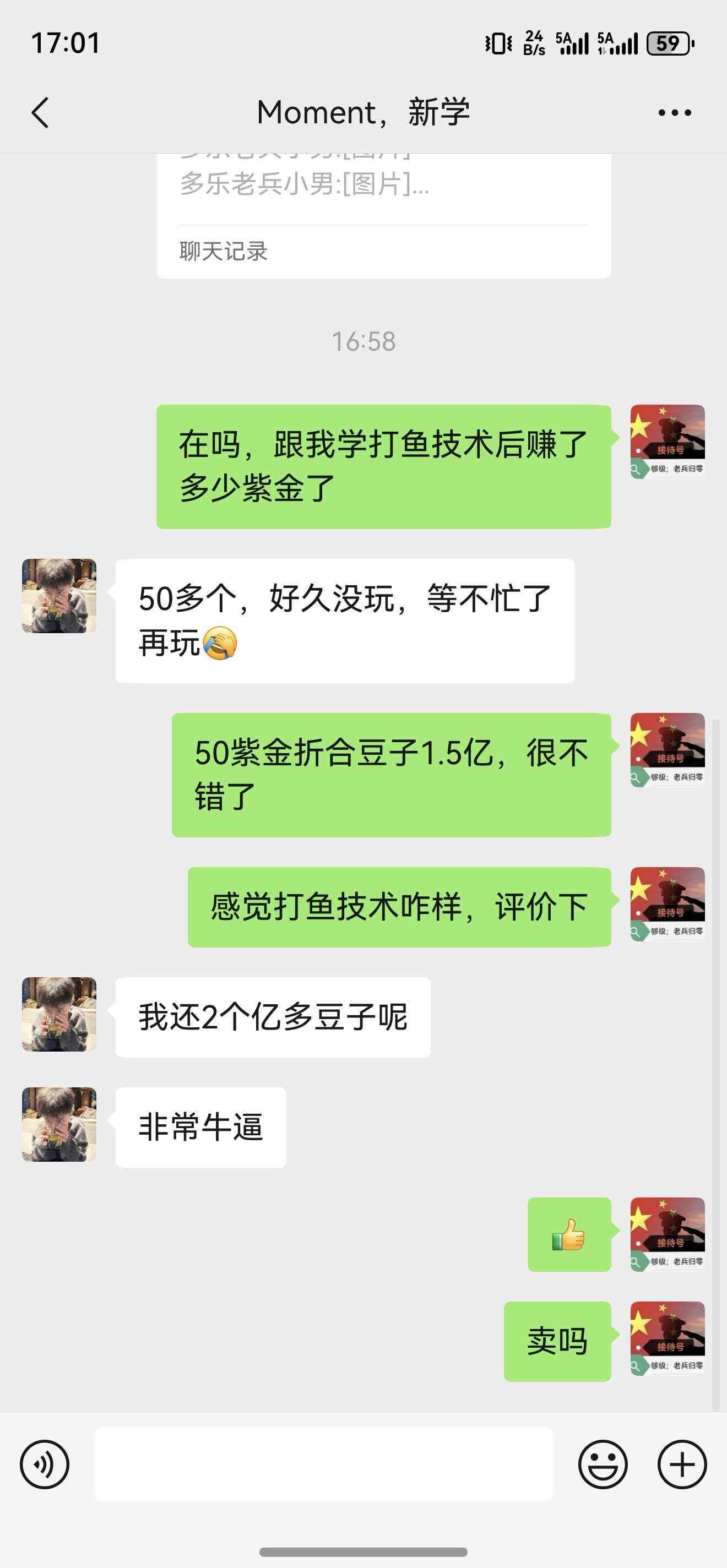This screenshot has width=727, height=1568.
Task: Open the chat info overflow menu
Action: pyautogui.click(x=675, y=113)
